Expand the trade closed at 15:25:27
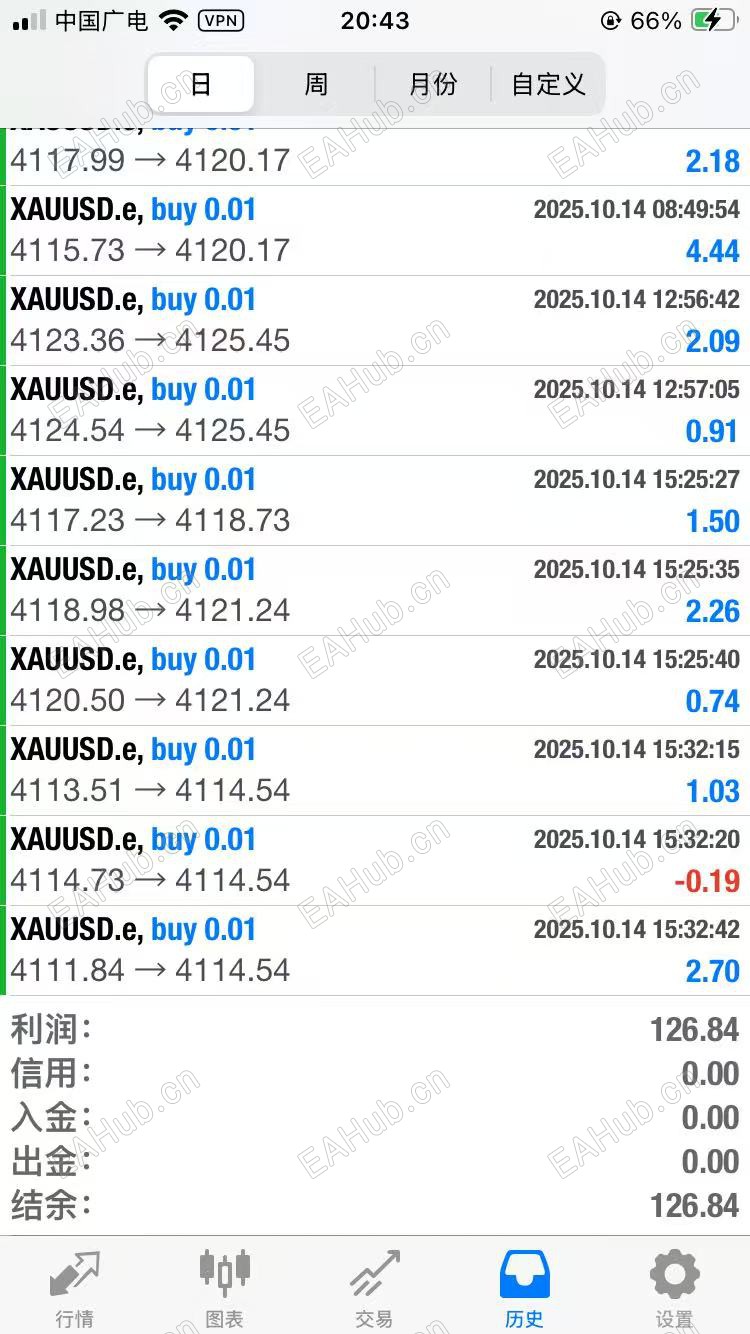This screenshot has height=1334, width=750. (x=375, y=501)
